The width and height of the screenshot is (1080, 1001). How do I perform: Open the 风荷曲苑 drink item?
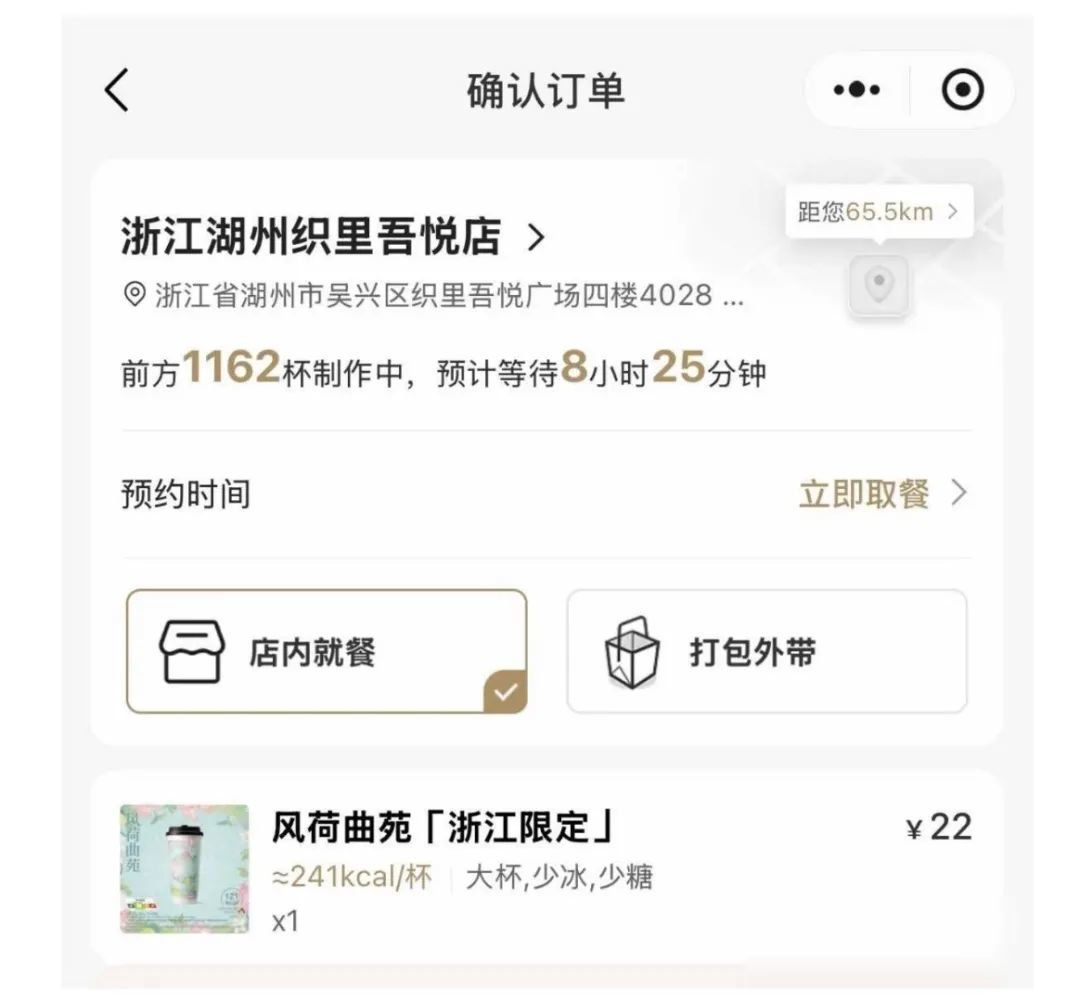pos(441,829)
